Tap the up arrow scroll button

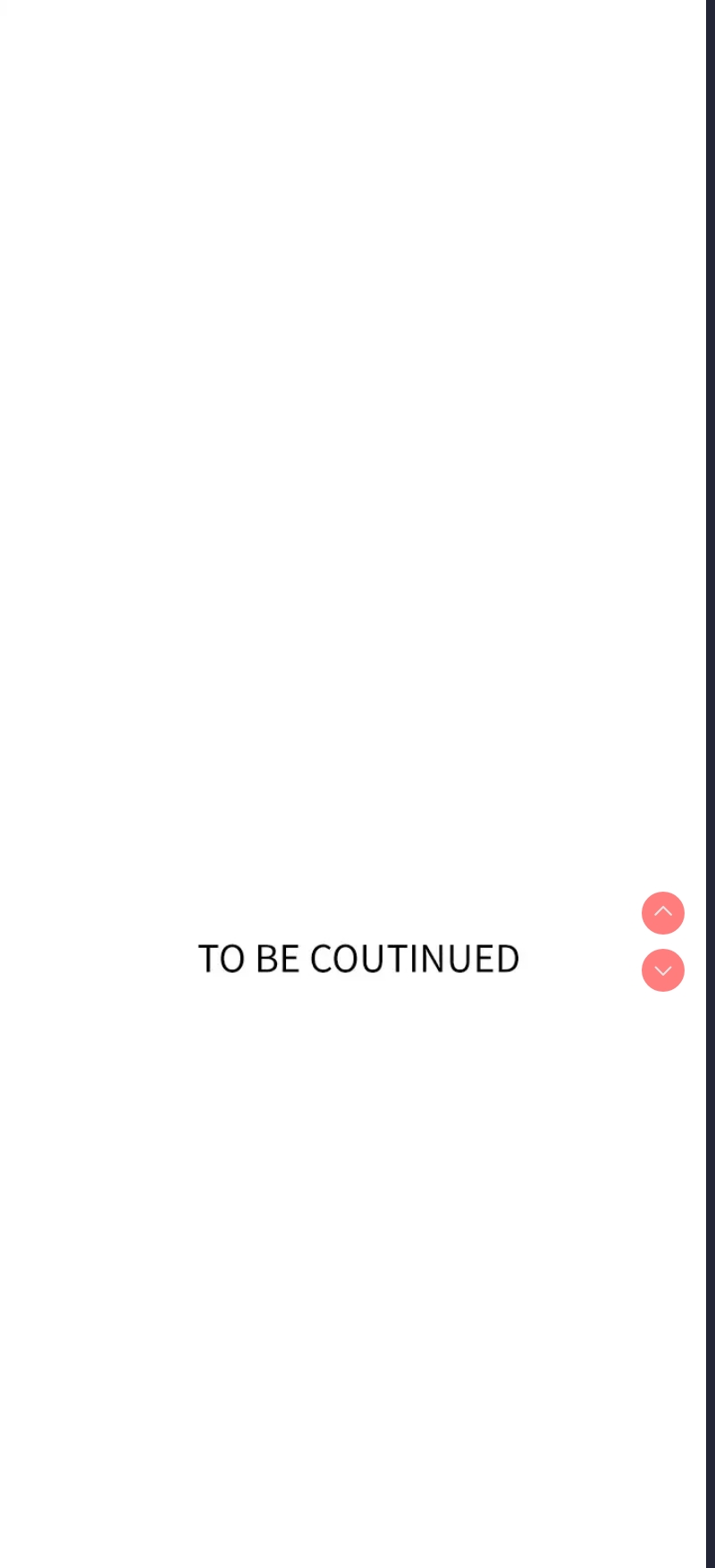663,912
